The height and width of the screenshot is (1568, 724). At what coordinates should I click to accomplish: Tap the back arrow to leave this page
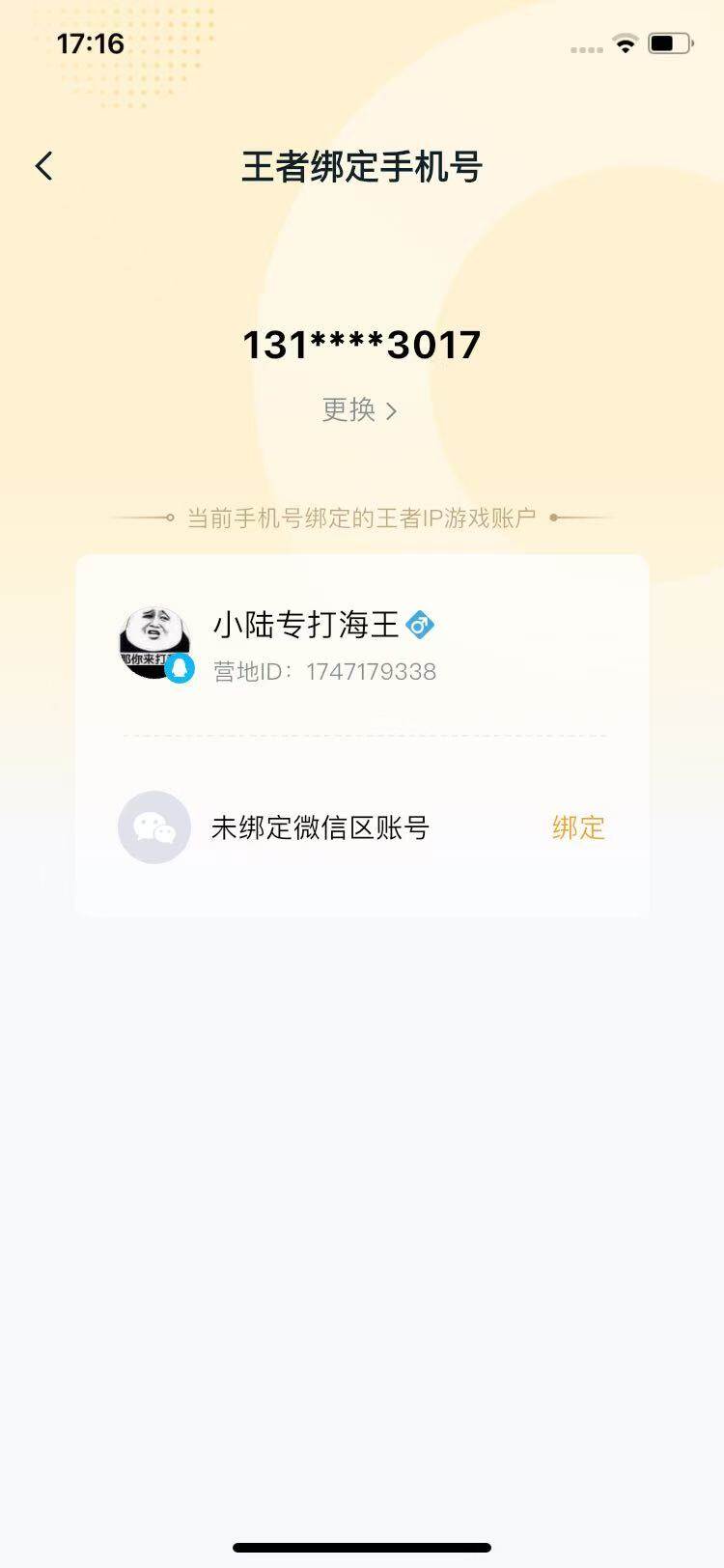[x=43, y=166]
